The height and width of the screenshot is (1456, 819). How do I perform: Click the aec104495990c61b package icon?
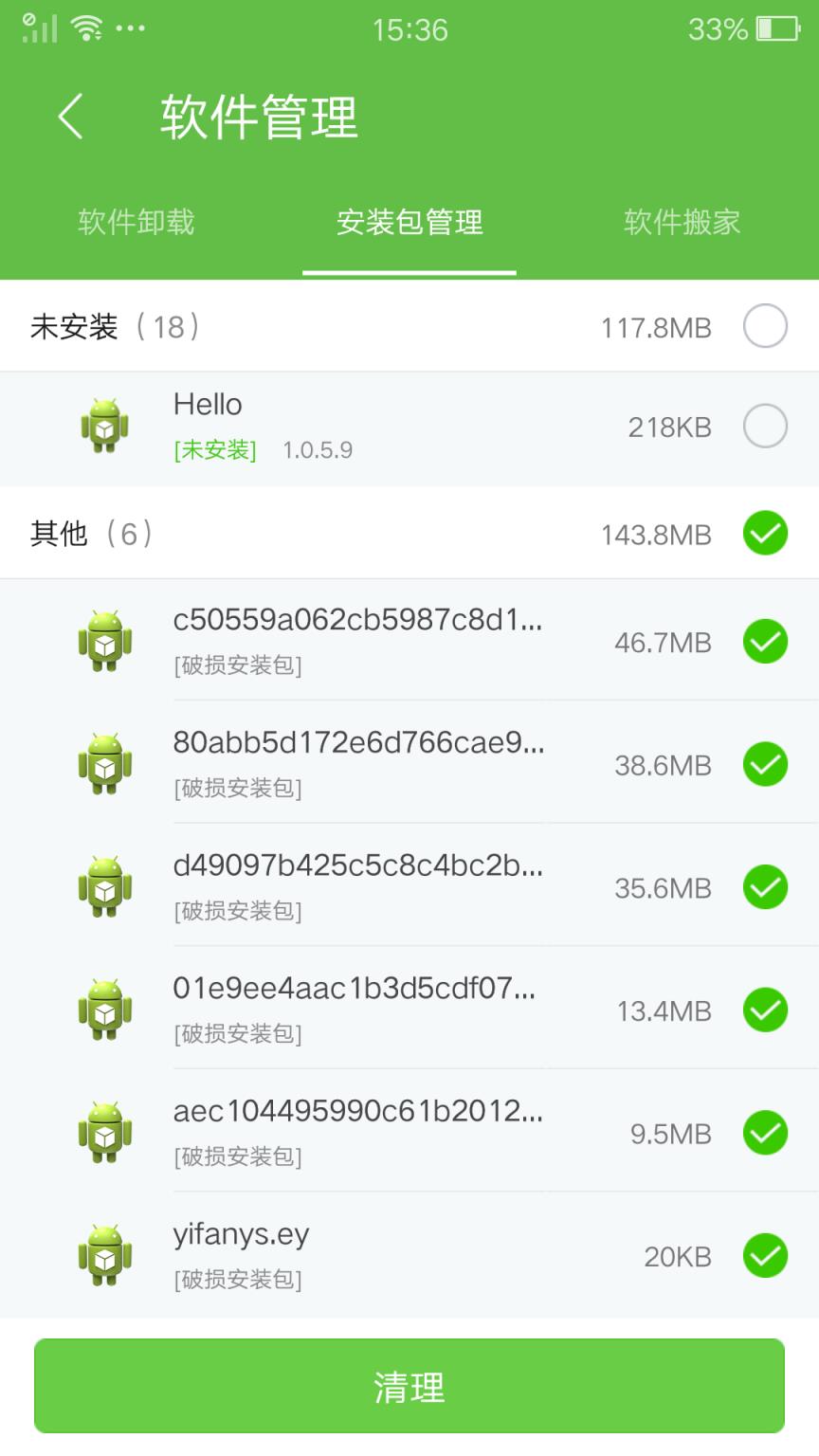pos(104,1133)
